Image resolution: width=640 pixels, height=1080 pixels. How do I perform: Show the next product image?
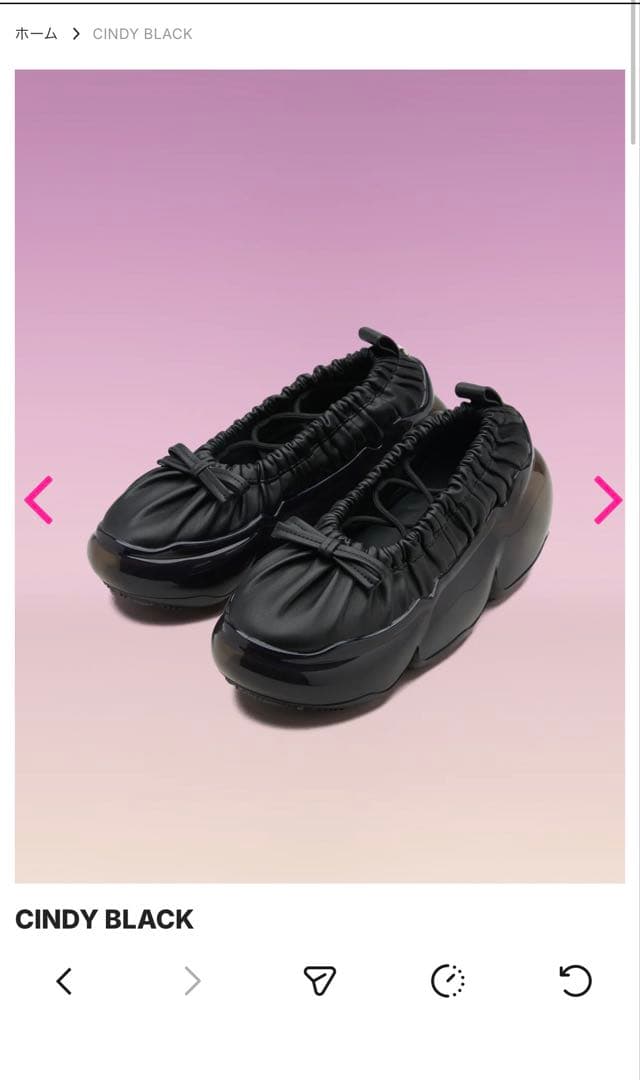[607, 500]
